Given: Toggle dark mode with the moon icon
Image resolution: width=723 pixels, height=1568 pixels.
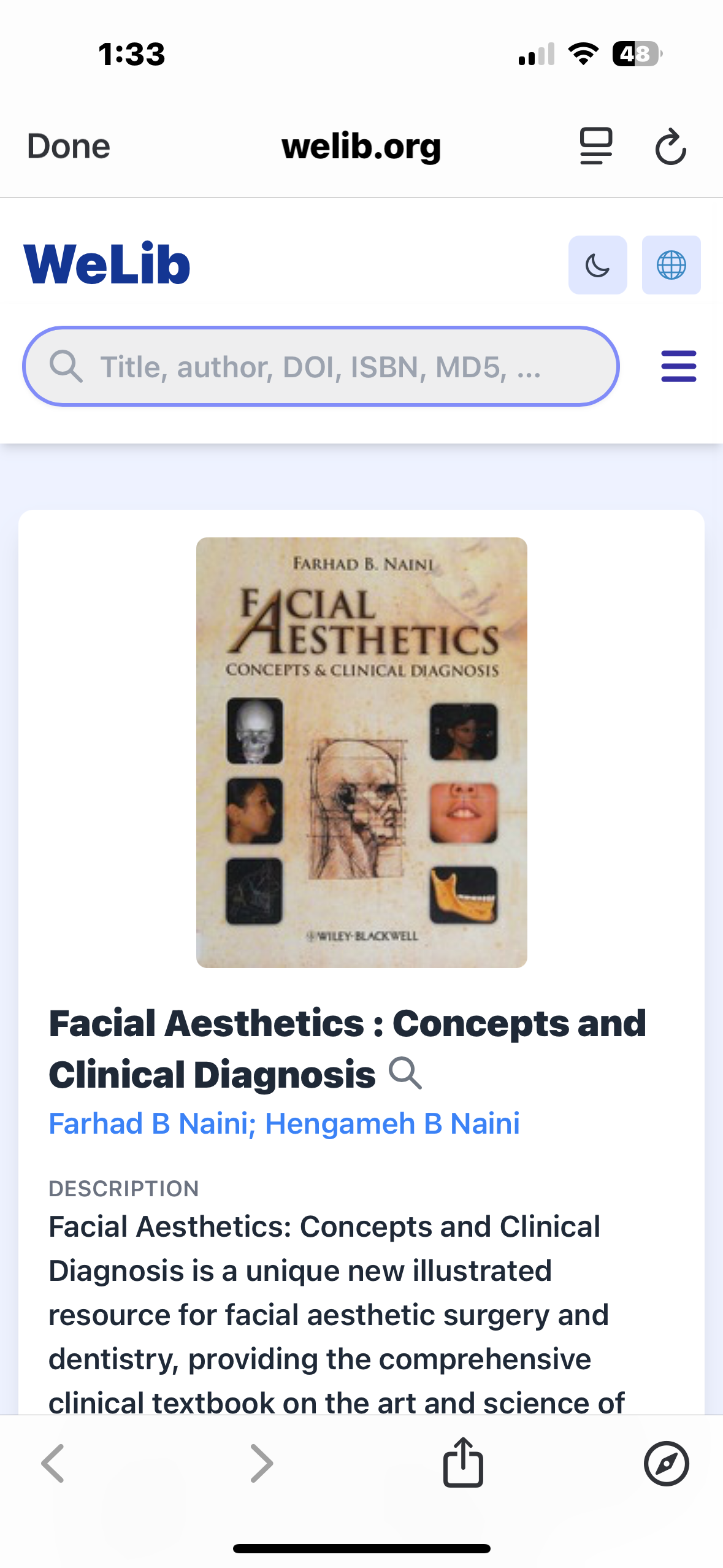Looking at the screenshot, I should pos(597,266).
